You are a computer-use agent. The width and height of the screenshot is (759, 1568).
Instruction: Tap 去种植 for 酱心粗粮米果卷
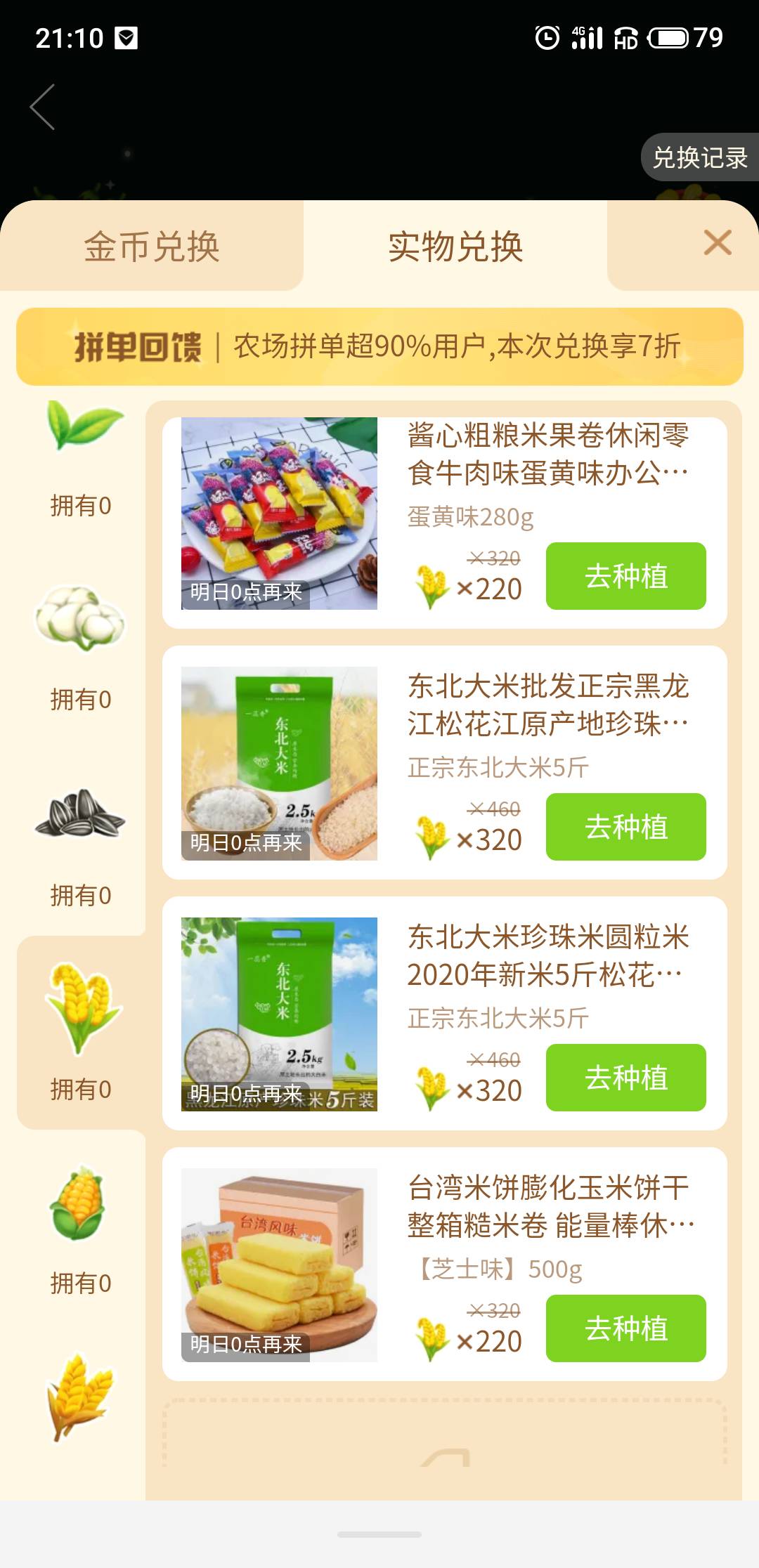pos(625,576)
